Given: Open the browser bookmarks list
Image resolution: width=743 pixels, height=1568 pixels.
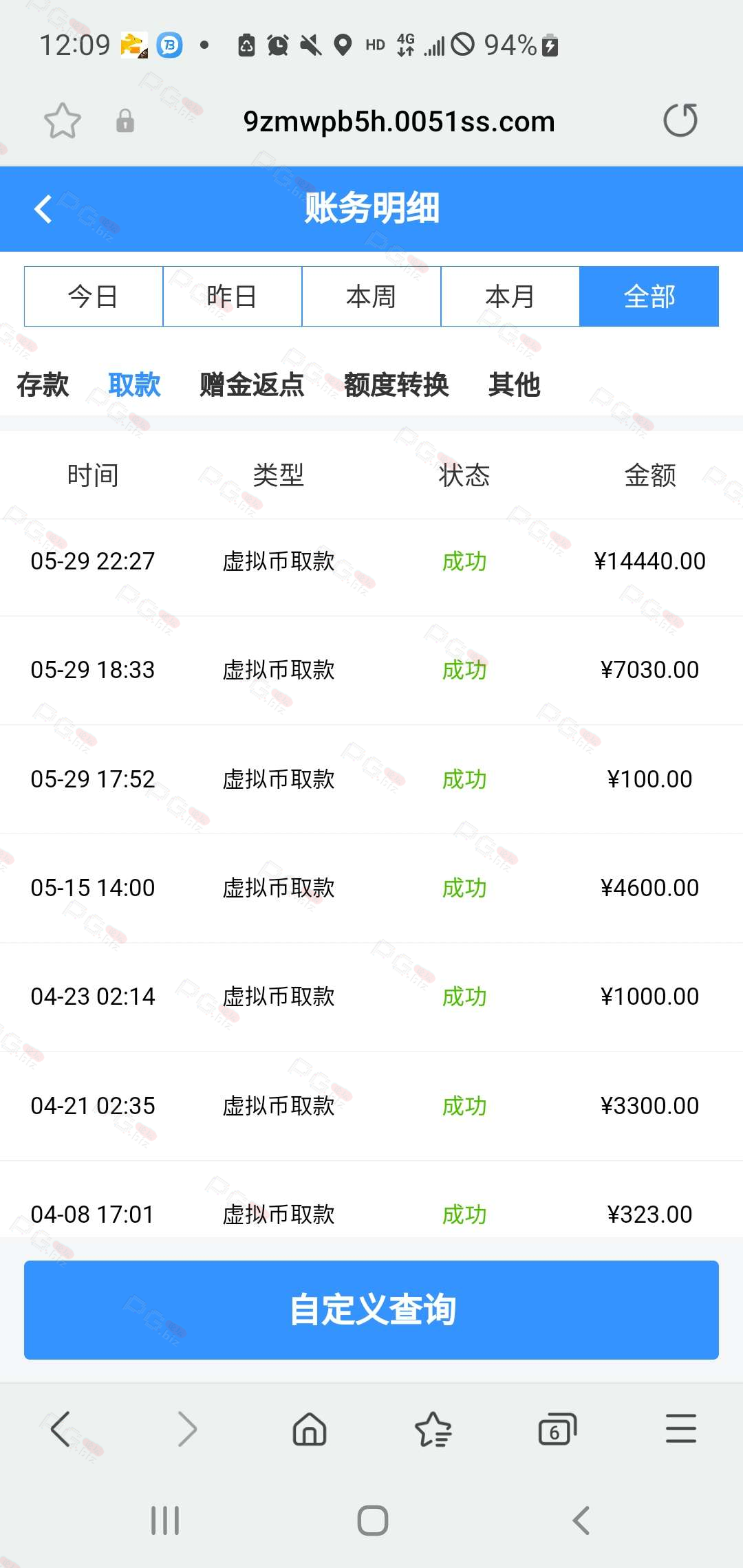Looking at the screenshot, I should point(433,1430).
